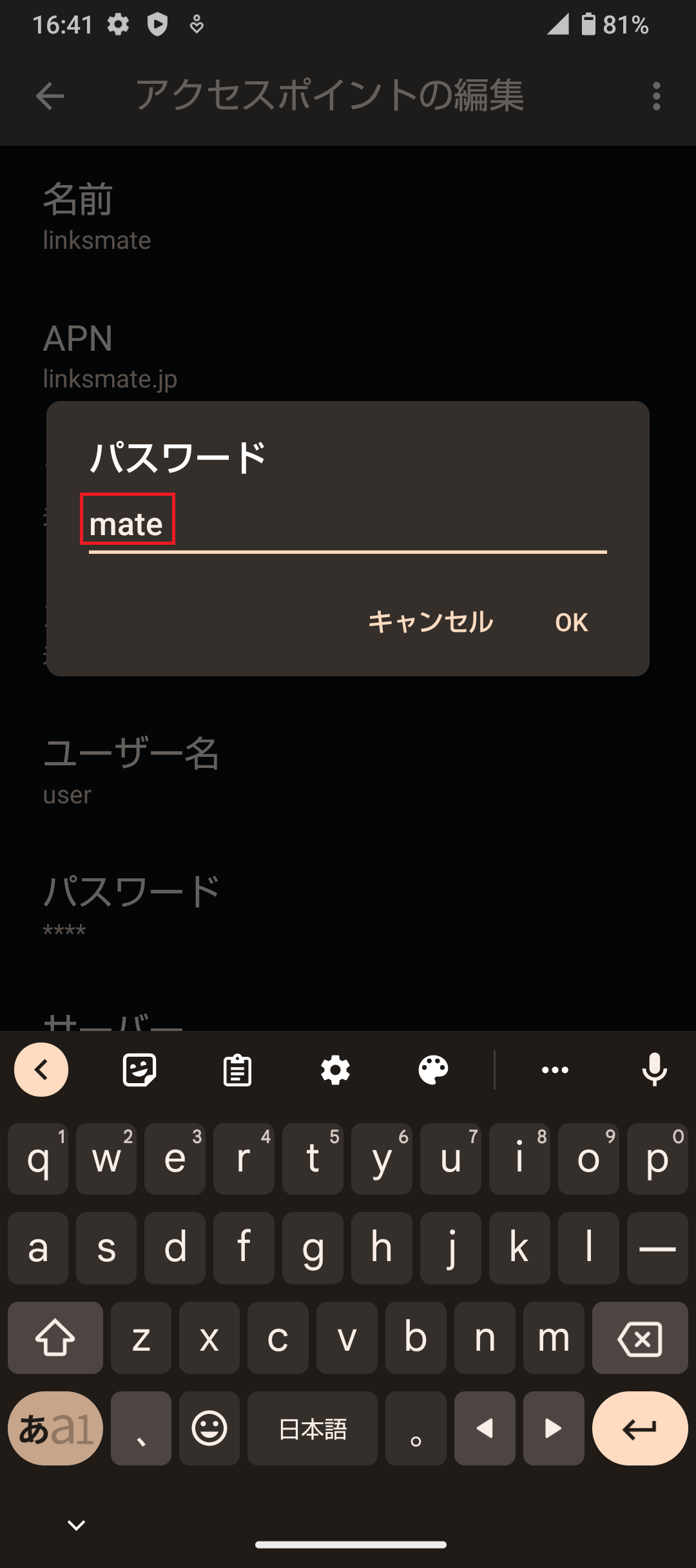Dismiss the dialog with キャンセル
The image size is (696, 1568).
430,621
